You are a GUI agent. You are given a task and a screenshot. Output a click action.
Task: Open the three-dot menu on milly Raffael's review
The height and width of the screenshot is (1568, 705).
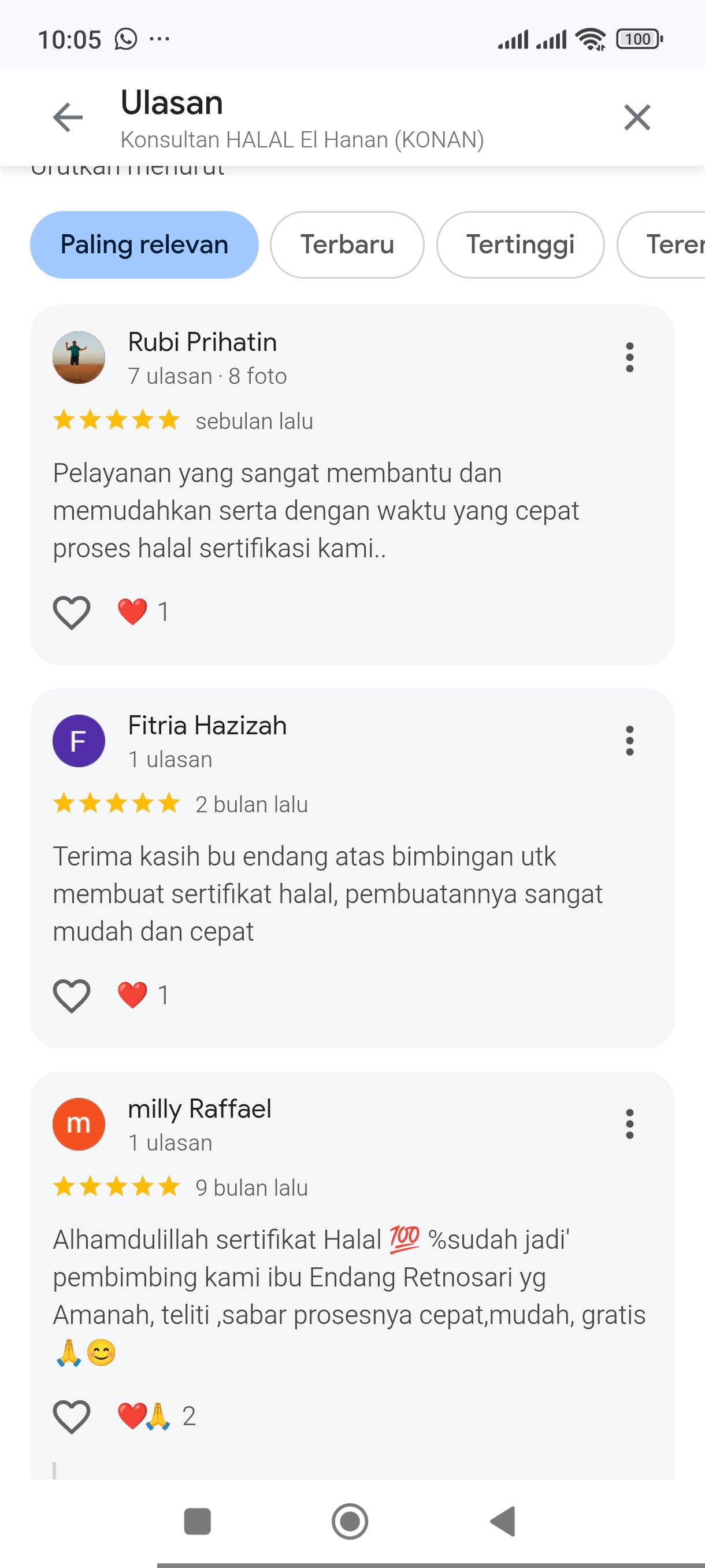[629, 1125]
